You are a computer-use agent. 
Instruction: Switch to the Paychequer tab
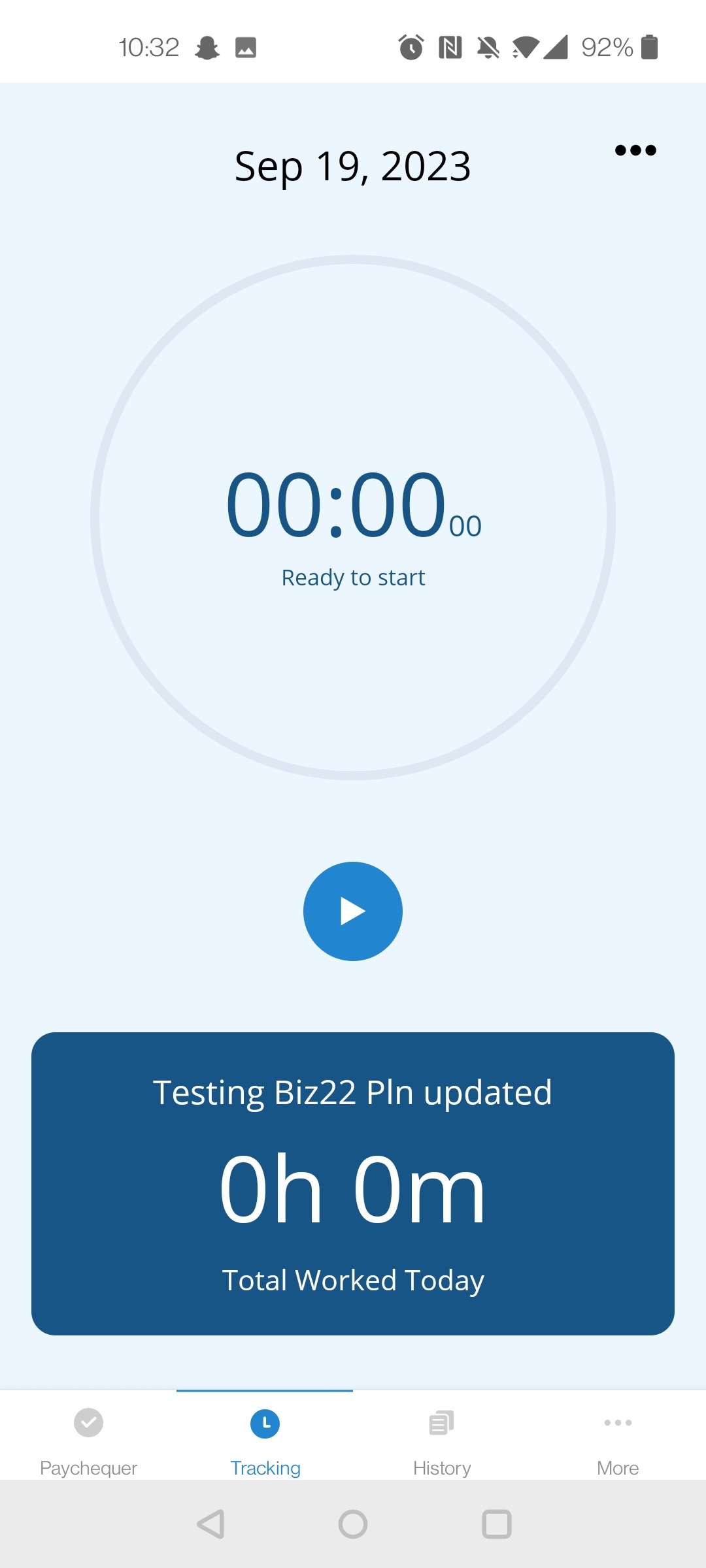(88, 1437)
